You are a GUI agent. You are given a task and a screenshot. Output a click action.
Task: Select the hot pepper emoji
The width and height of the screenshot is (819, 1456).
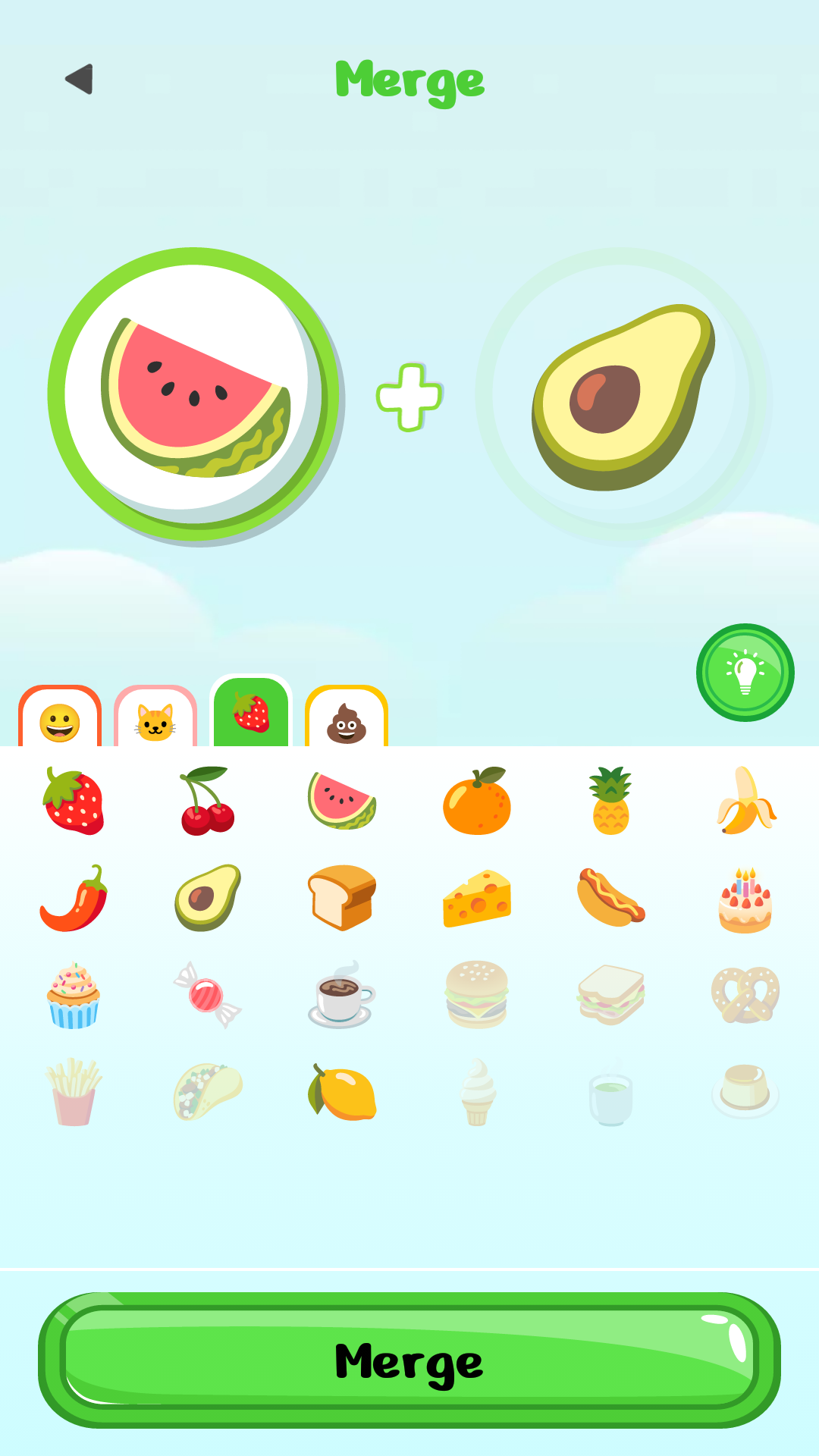(74, 899)
